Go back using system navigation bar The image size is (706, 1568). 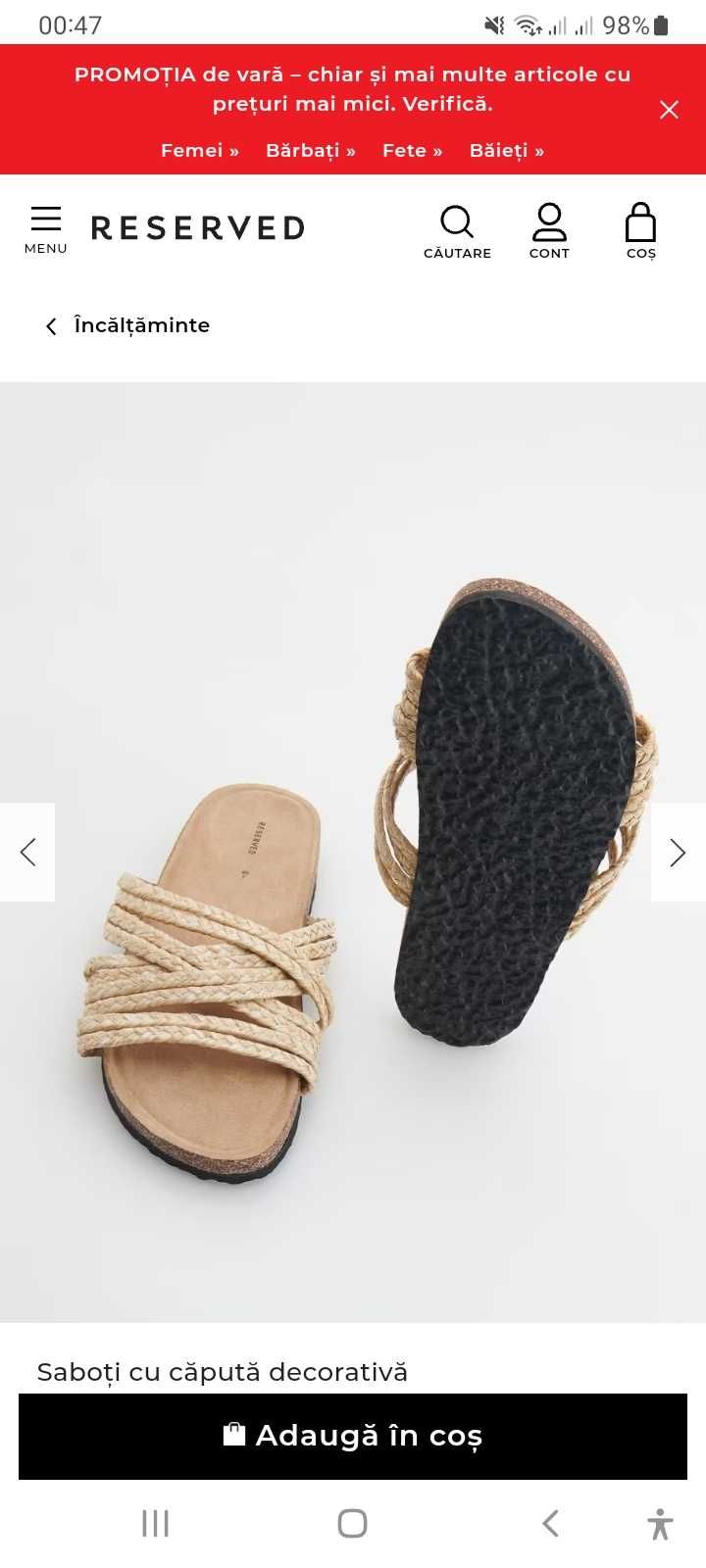point(550,1523)
